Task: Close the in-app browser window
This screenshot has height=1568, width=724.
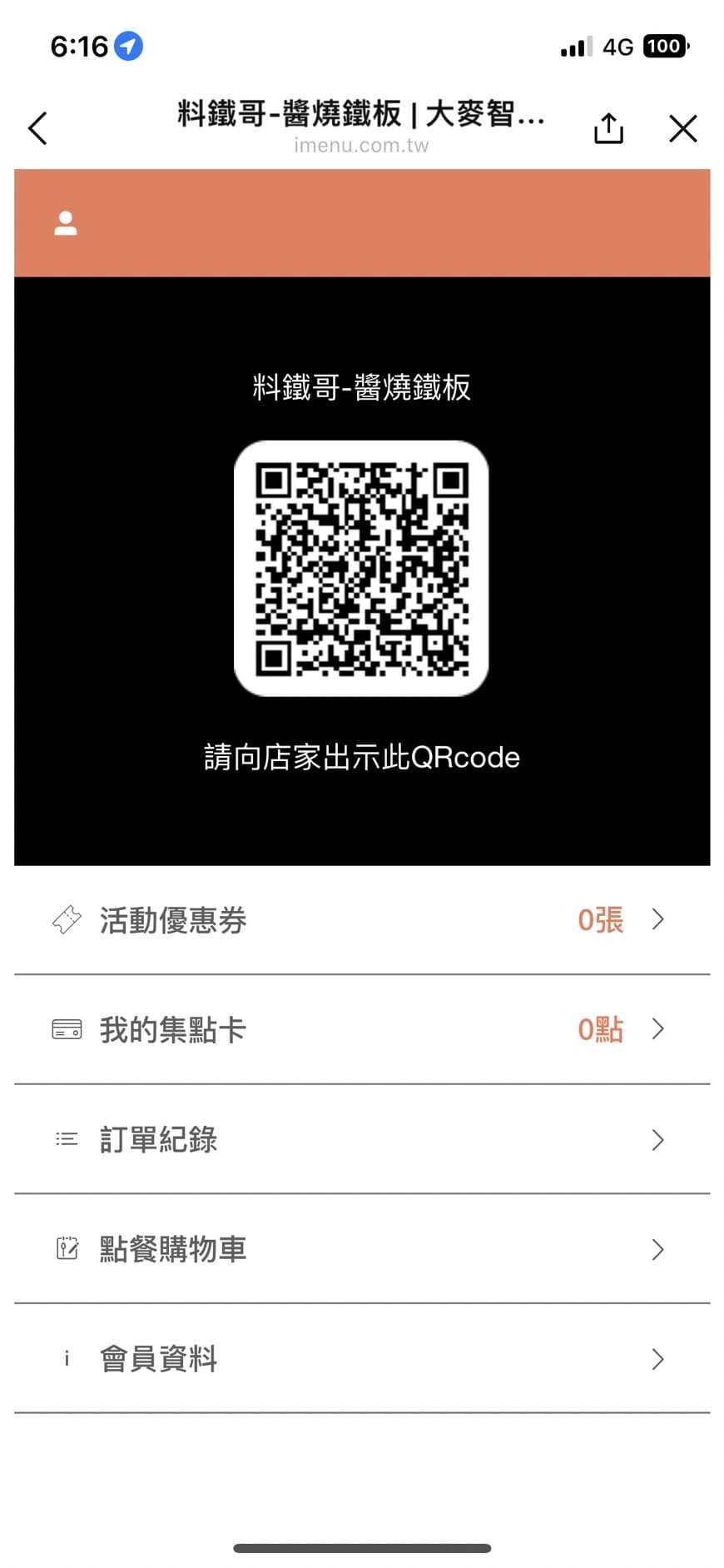Action: 682,129
